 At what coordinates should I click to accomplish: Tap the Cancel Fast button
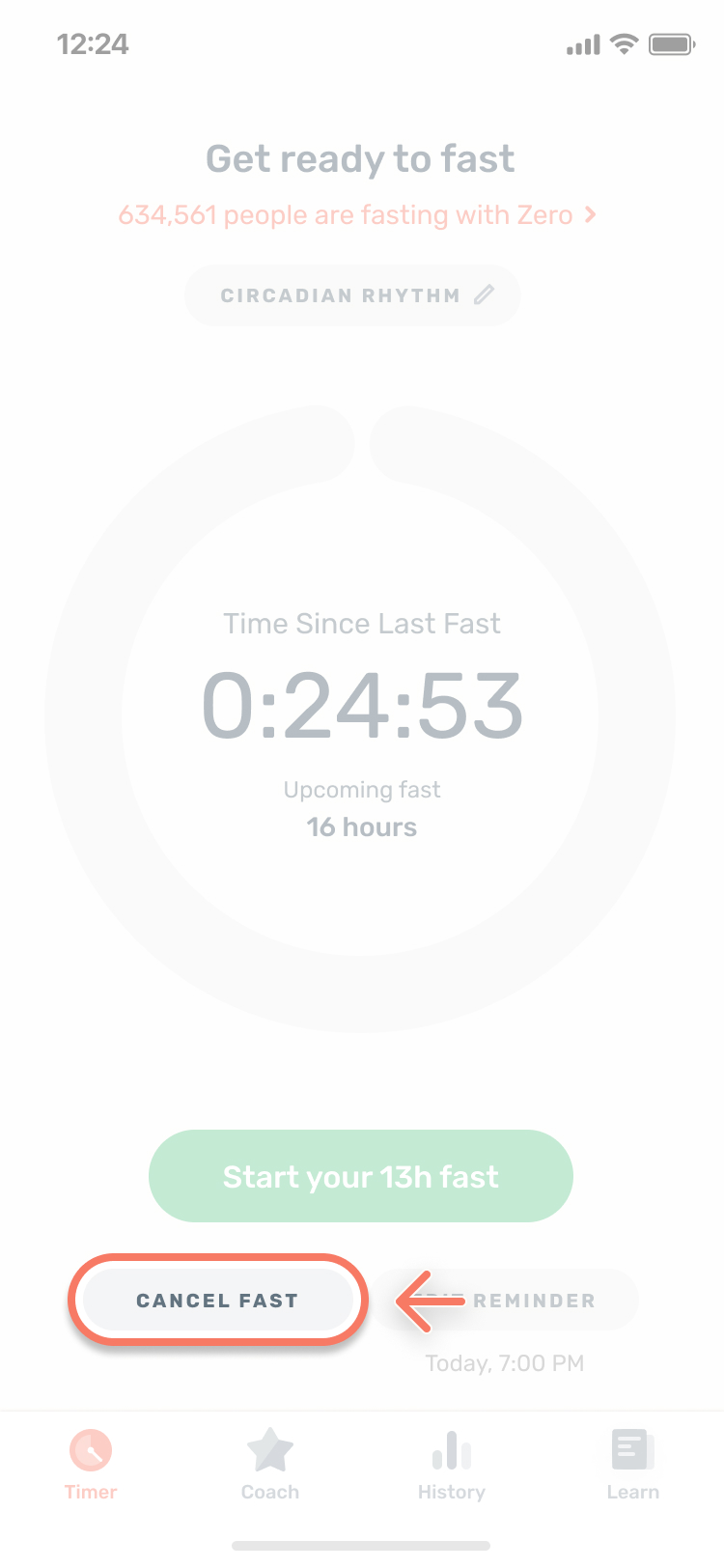pos(217,1300)
